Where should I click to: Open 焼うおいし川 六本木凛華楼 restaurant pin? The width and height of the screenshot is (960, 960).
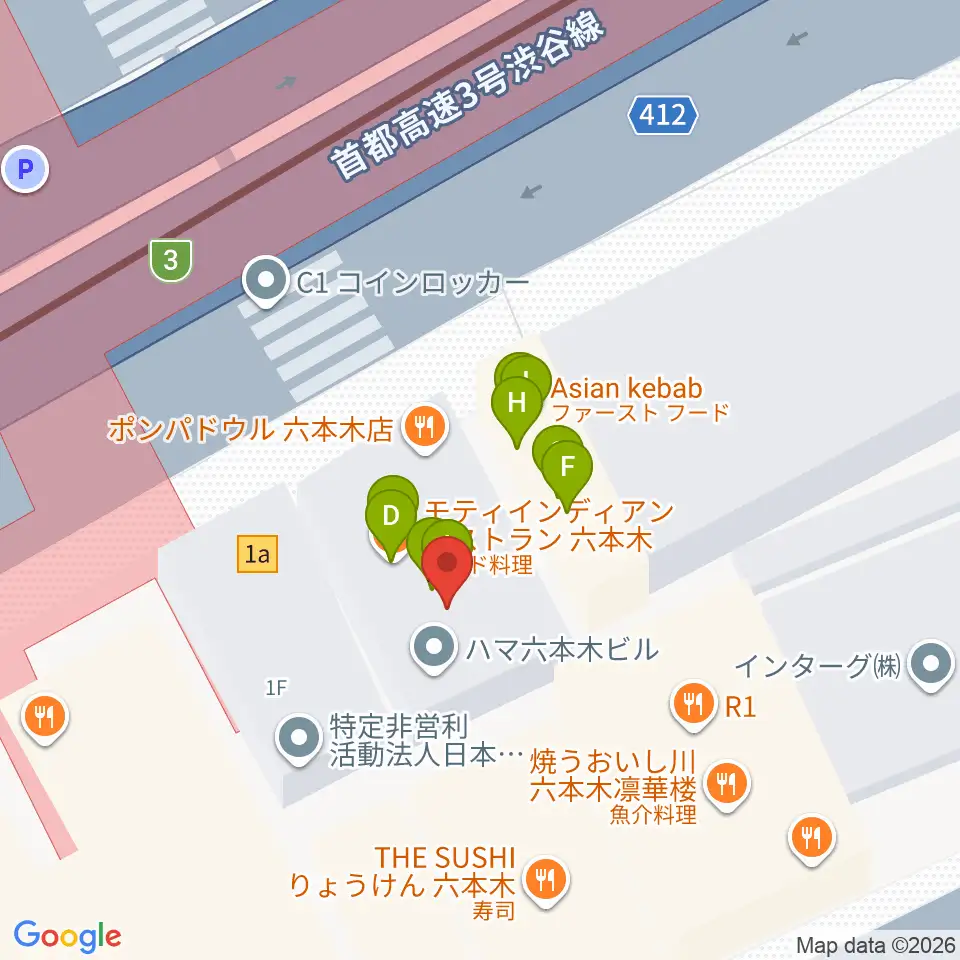(x=727, y=786)
